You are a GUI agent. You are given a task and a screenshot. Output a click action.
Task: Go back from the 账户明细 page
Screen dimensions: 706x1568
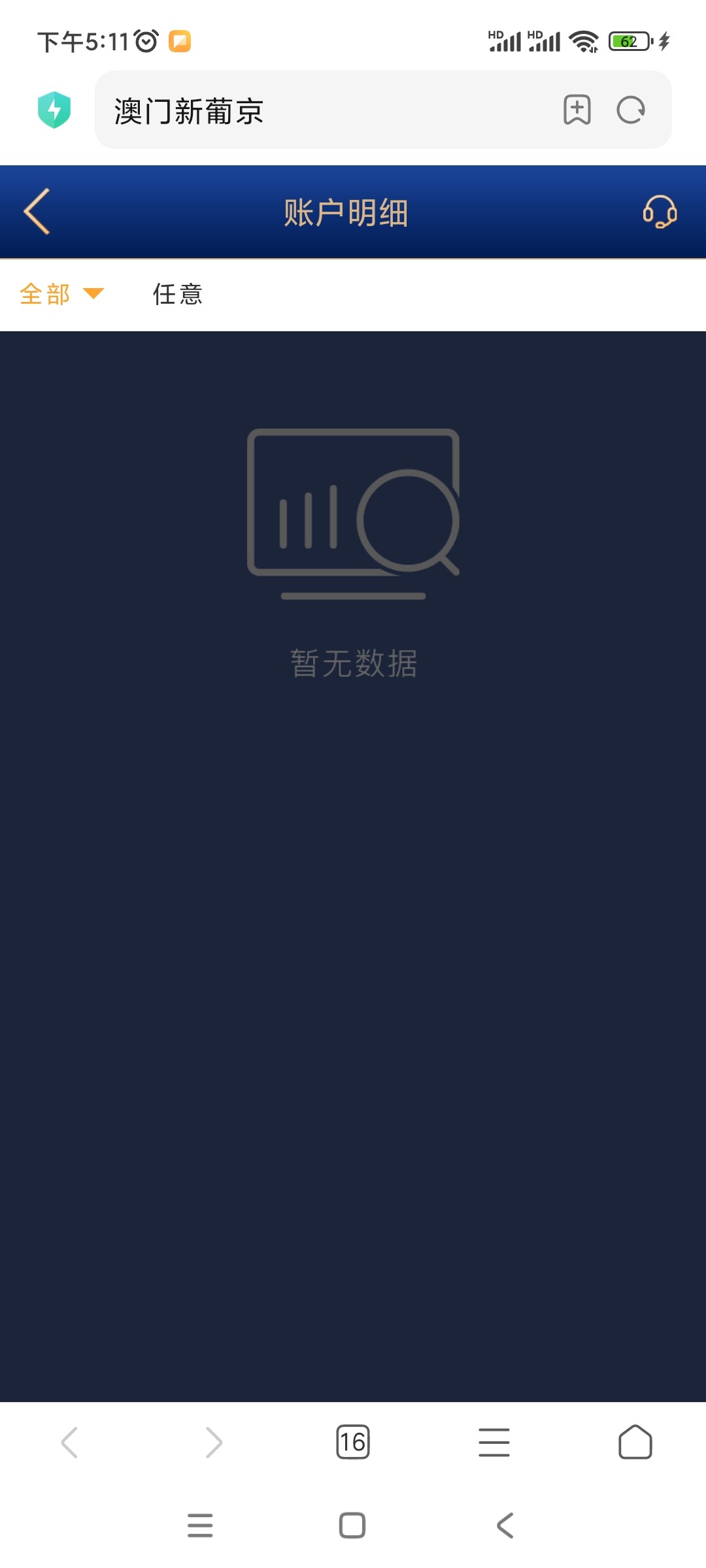click(x=37, y=212)
